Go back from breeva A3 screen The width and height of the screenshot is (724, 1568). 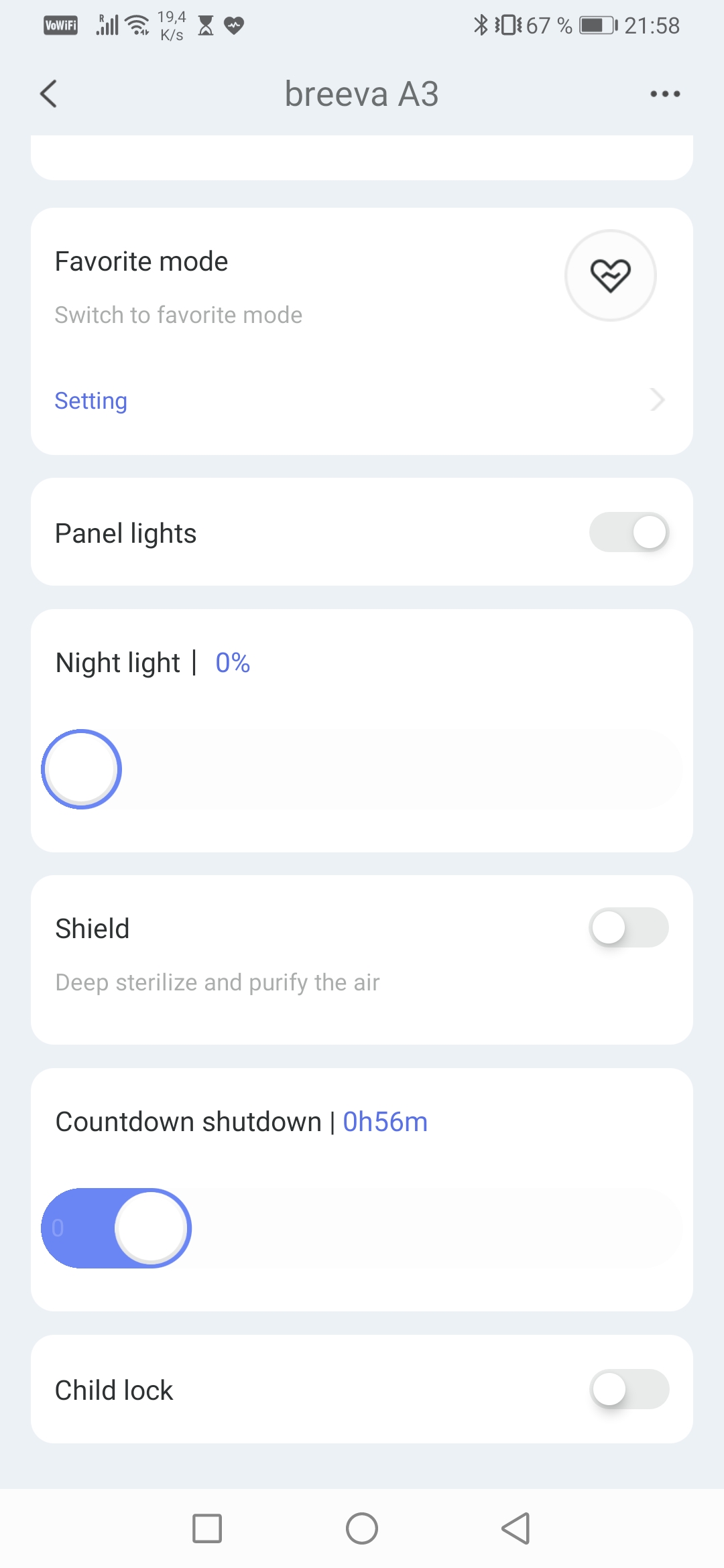(x=49, y=94)
